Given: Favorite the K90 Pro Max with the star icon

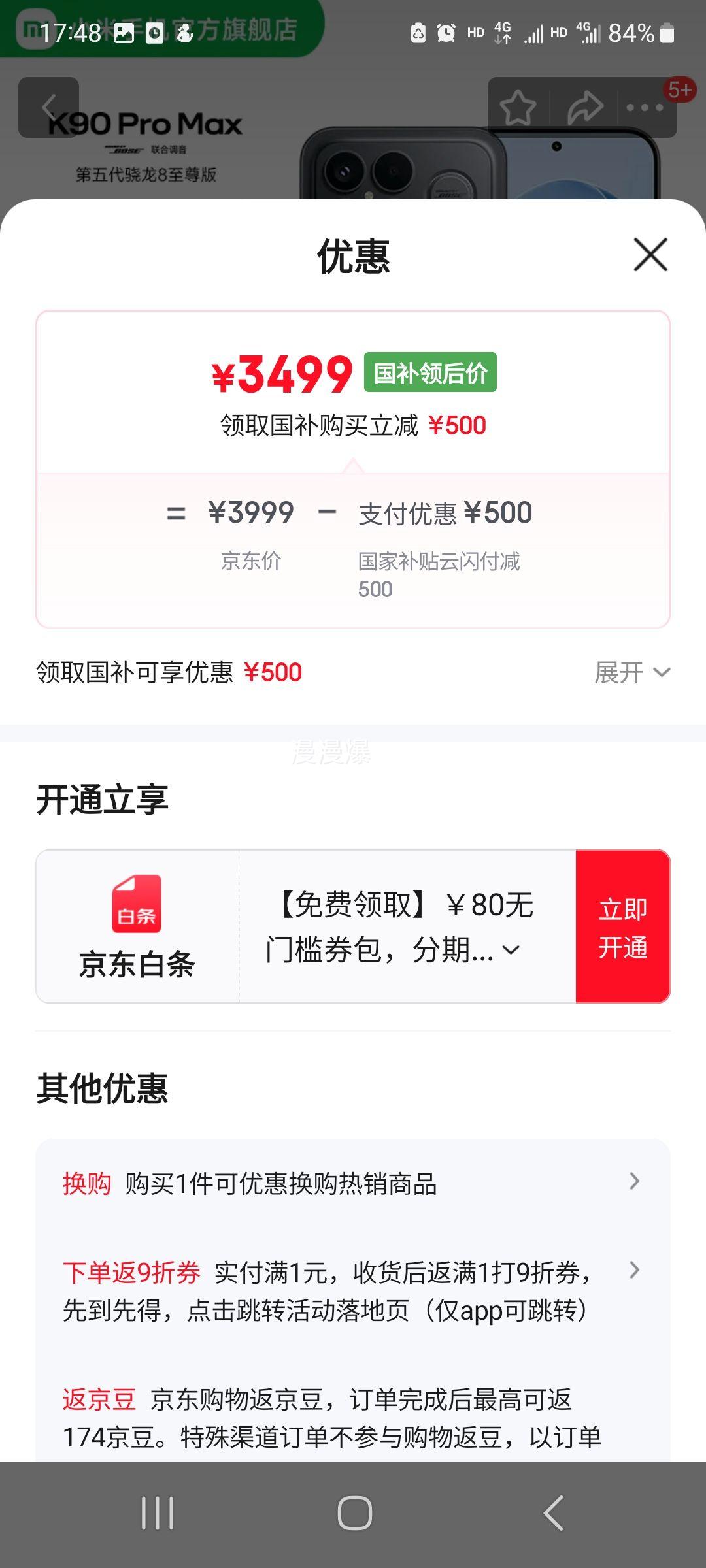Looking at the screenshot, I should (518, 107).
